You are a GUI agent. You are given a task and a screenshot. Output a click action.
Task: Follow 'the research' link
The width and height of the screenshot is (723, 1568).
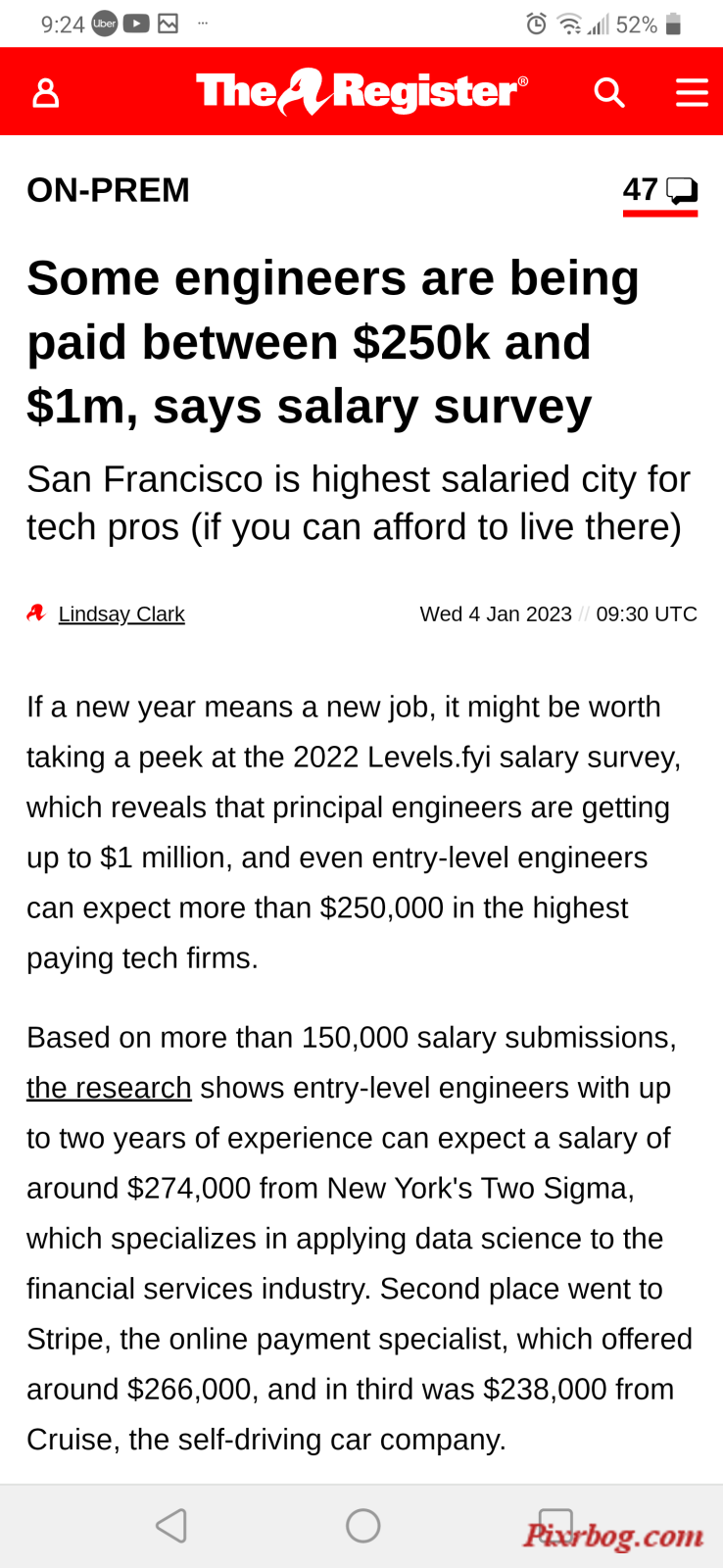pos(109,1088)
